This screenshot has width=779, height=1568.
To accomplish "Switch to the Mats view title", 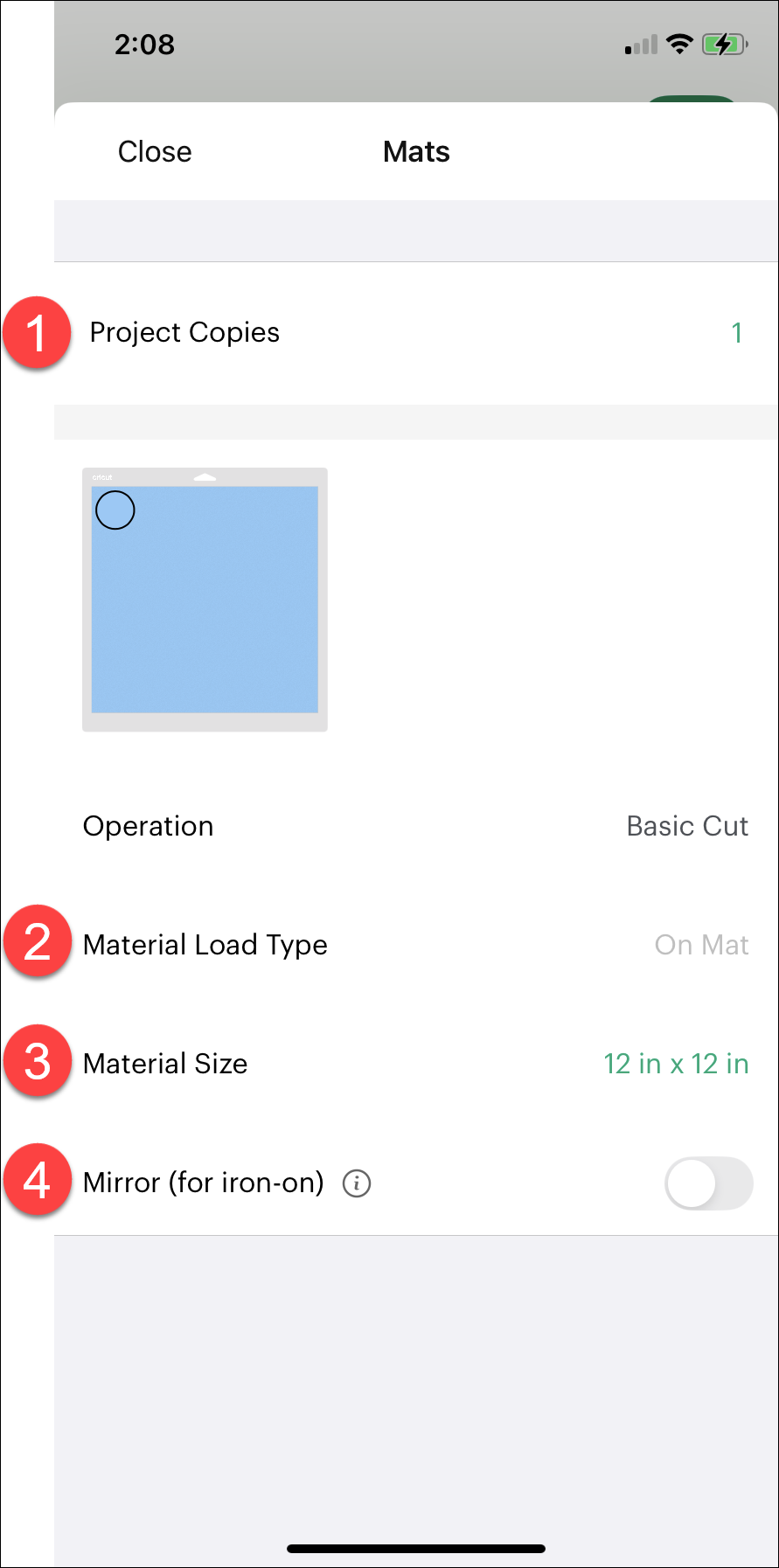I will [416, 151].
